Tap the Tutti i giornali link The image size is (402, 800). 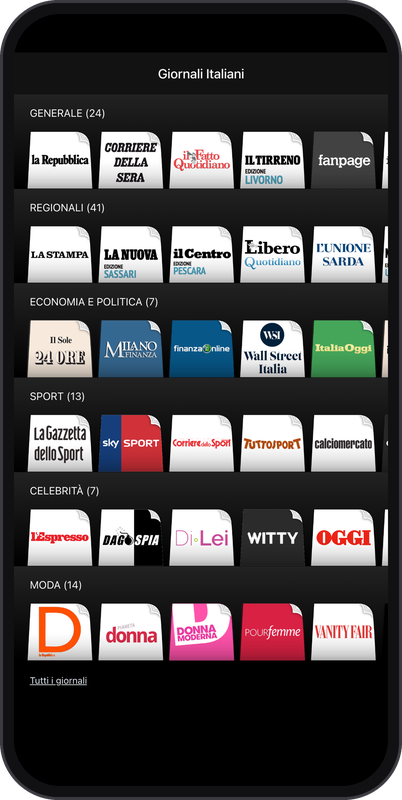(58, 681)
